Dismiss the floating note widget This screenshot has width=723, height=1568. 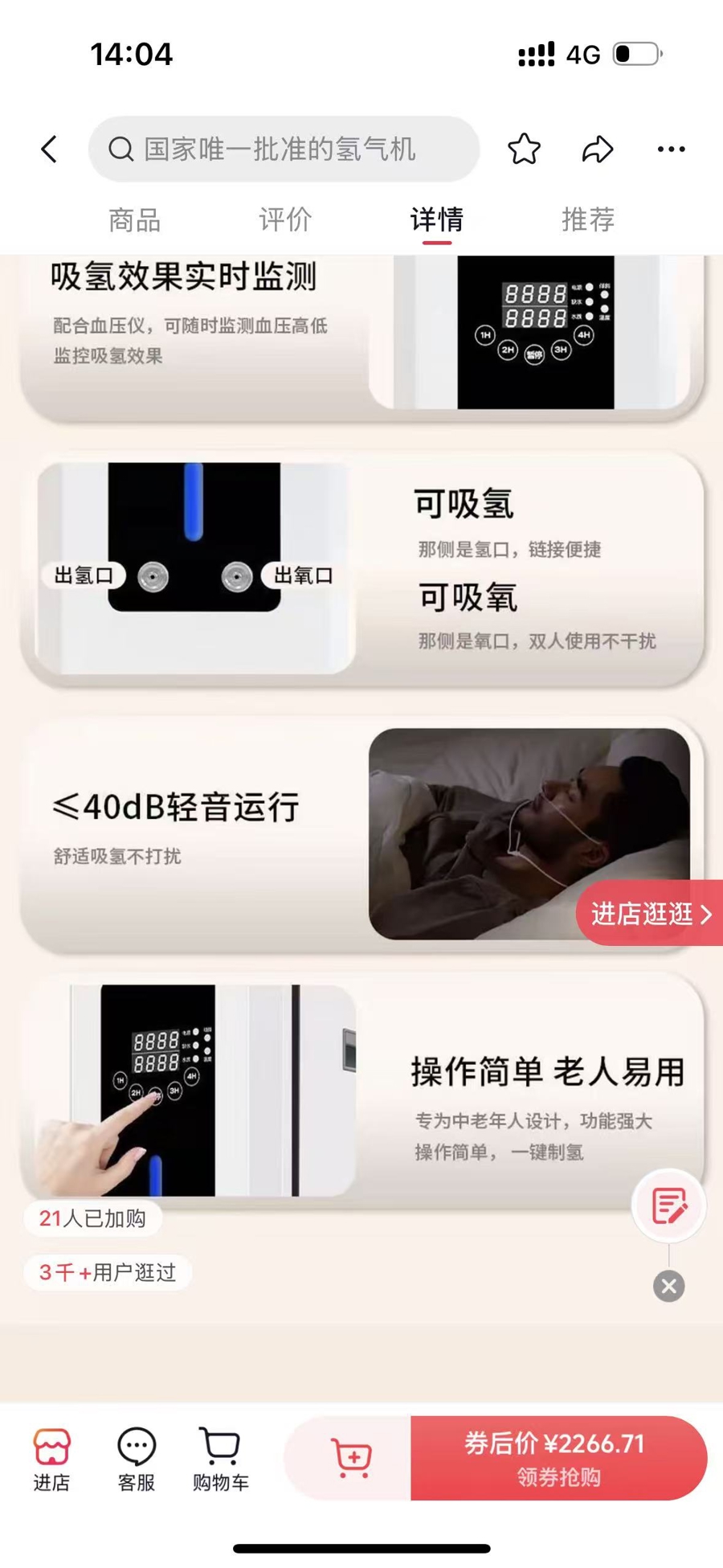pyautogui.click(x=668, y=1286)
